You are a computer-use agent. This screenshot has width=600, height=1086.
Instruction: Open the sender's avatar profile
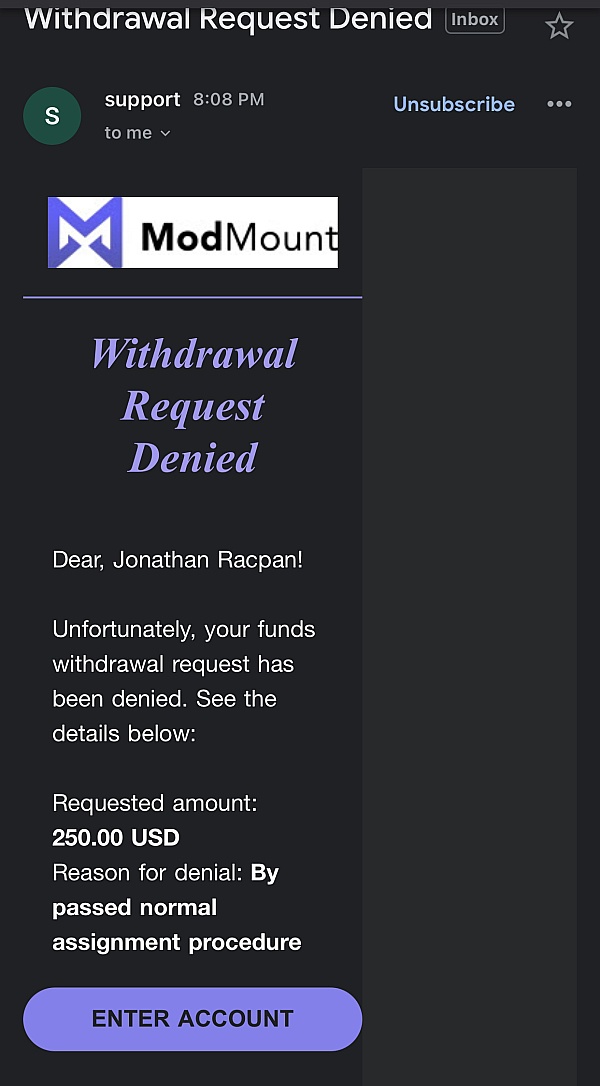pyautogui.click(x=52, y=116)
